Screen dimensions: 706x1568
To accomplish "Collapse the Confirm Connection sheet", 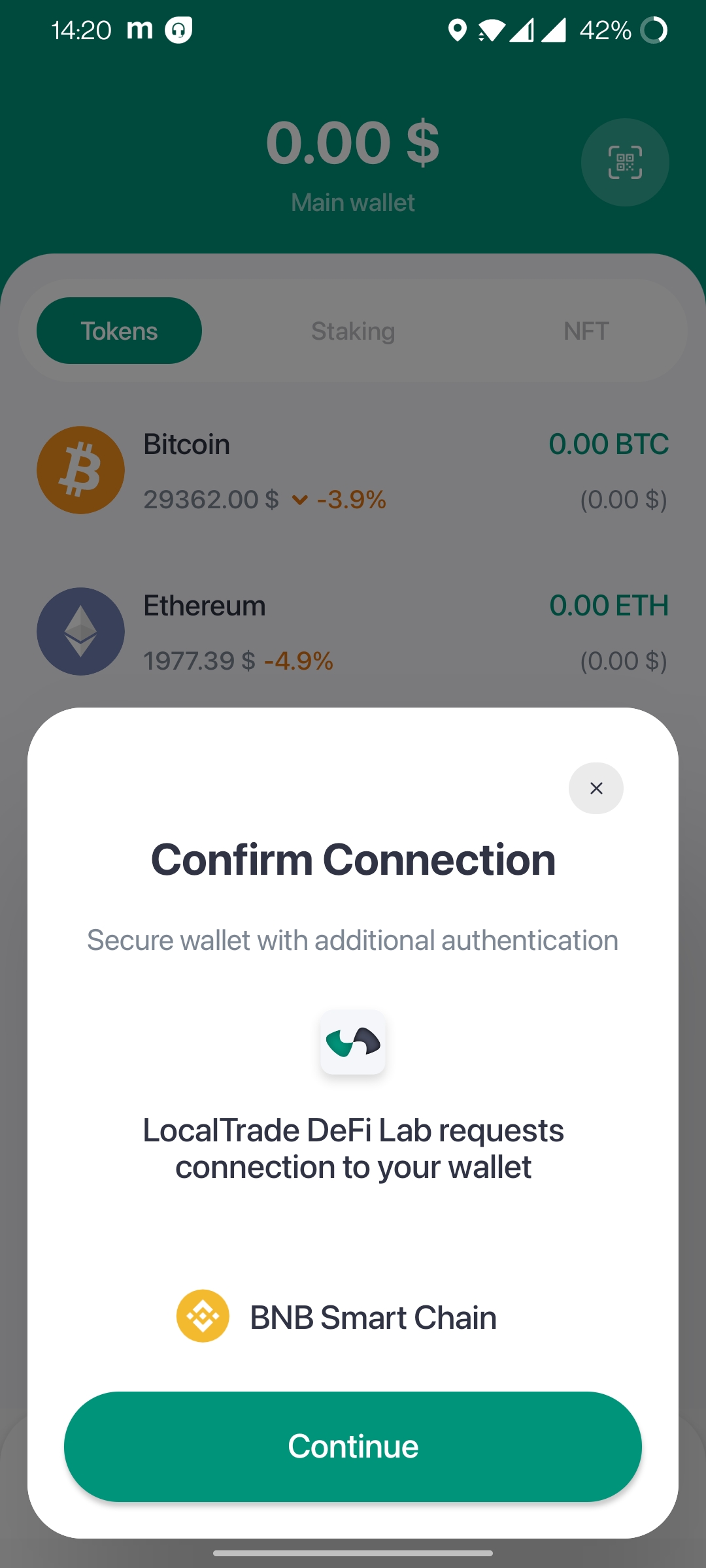I will coord(596,788).
